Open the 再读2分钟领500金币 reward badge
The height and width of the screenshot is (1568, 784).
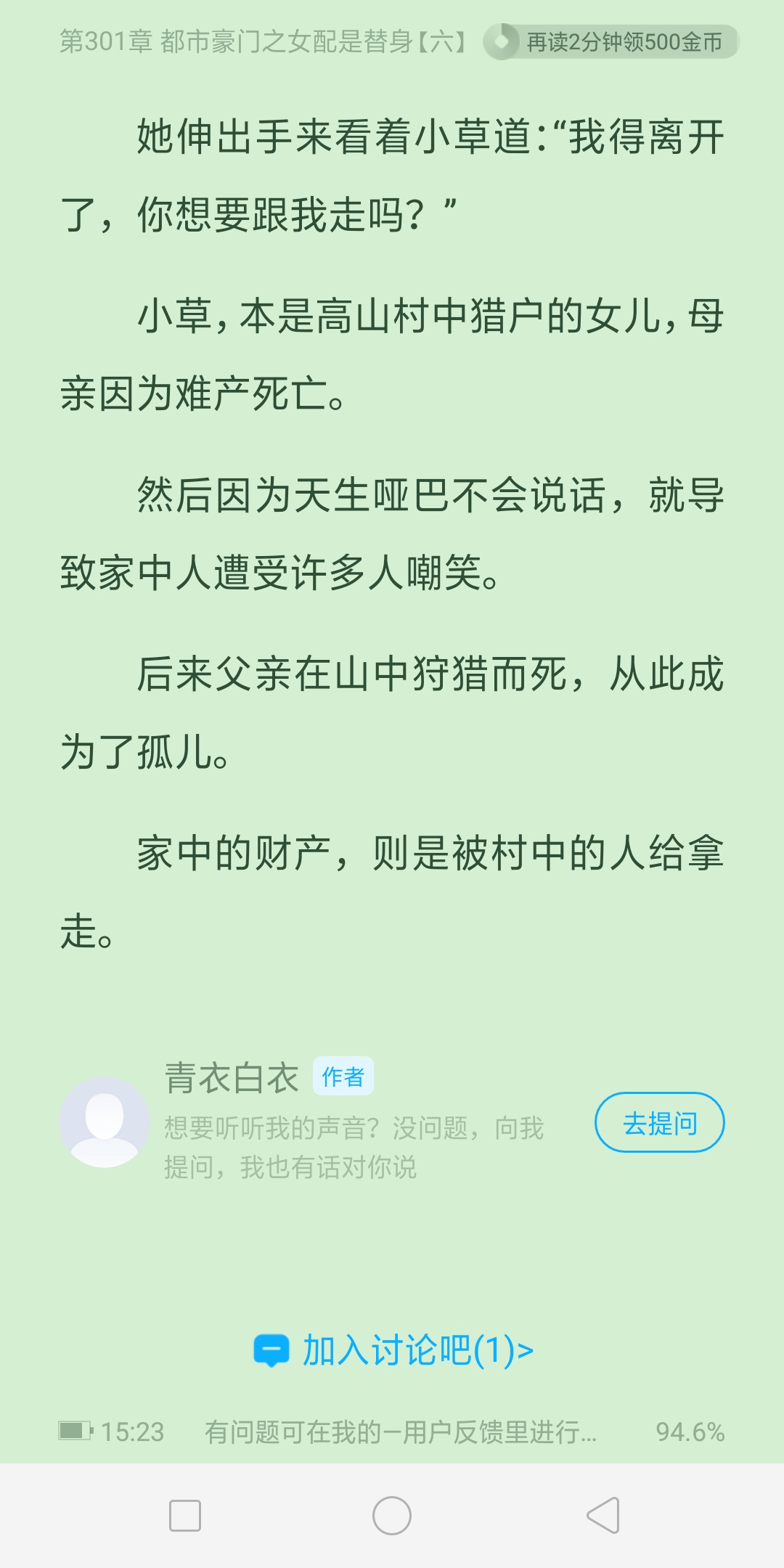611,41
